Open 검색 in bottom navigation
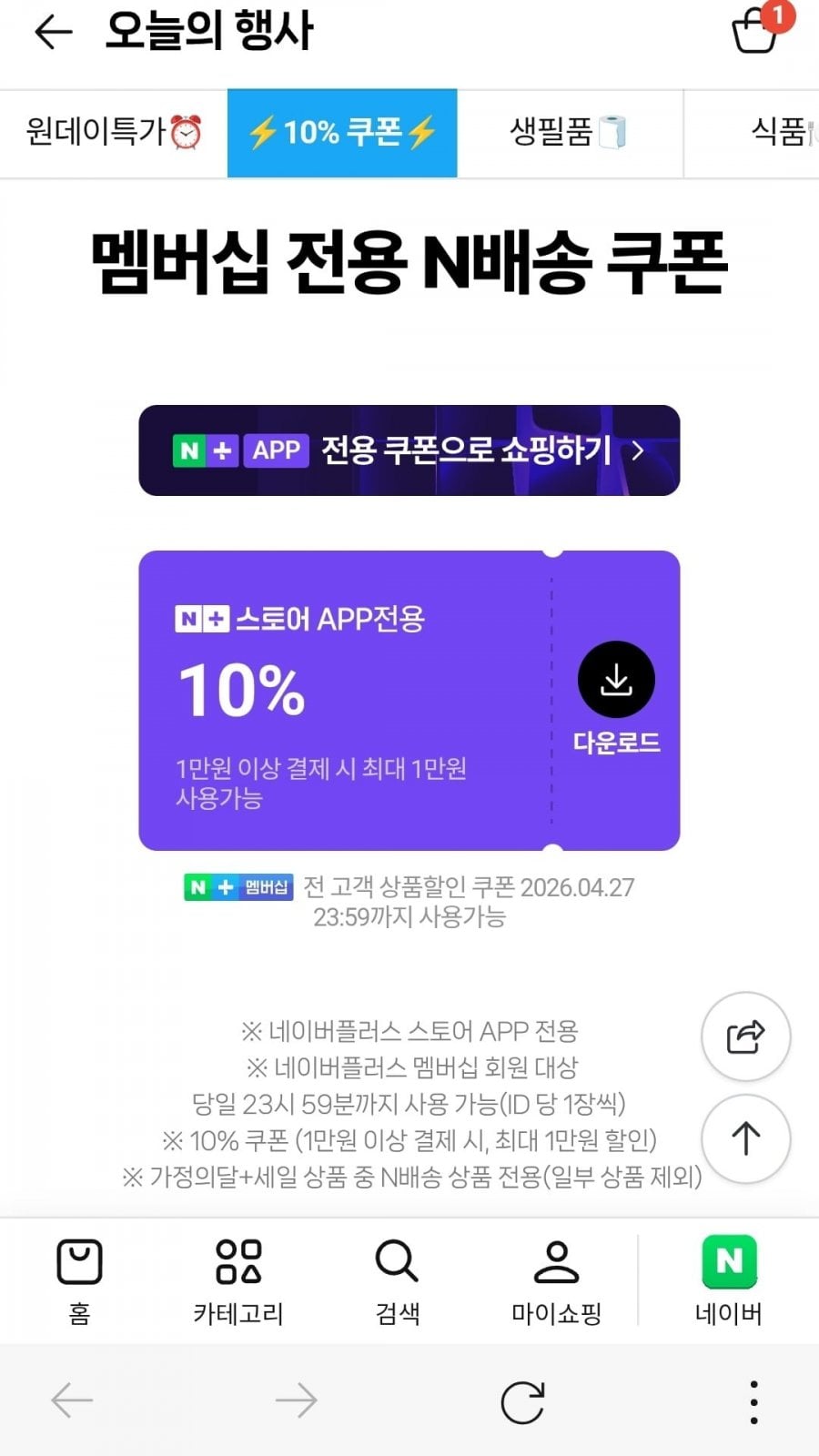 (397, 1279)
